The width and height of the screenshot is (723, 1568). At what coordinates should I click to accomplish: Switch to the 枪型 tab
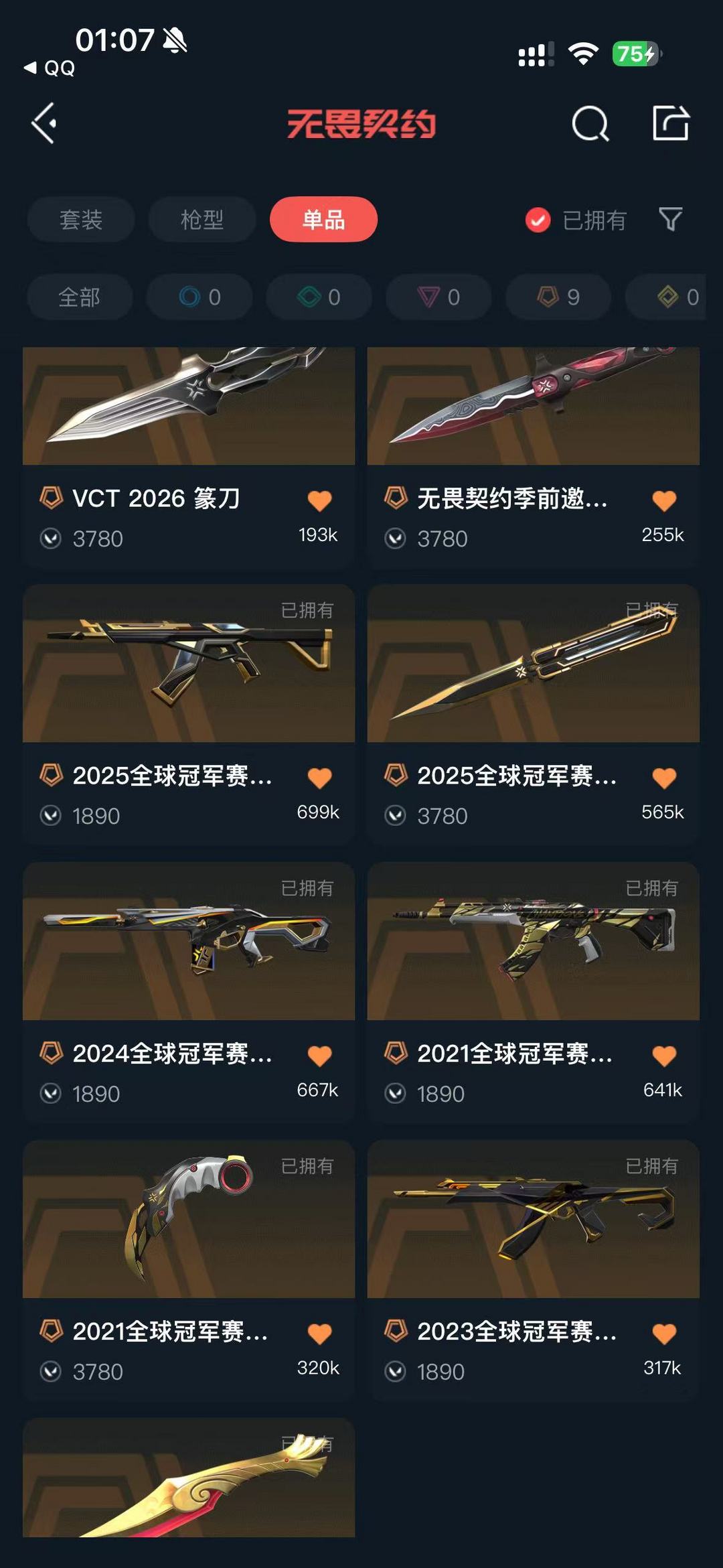click(x=202, y=220)
